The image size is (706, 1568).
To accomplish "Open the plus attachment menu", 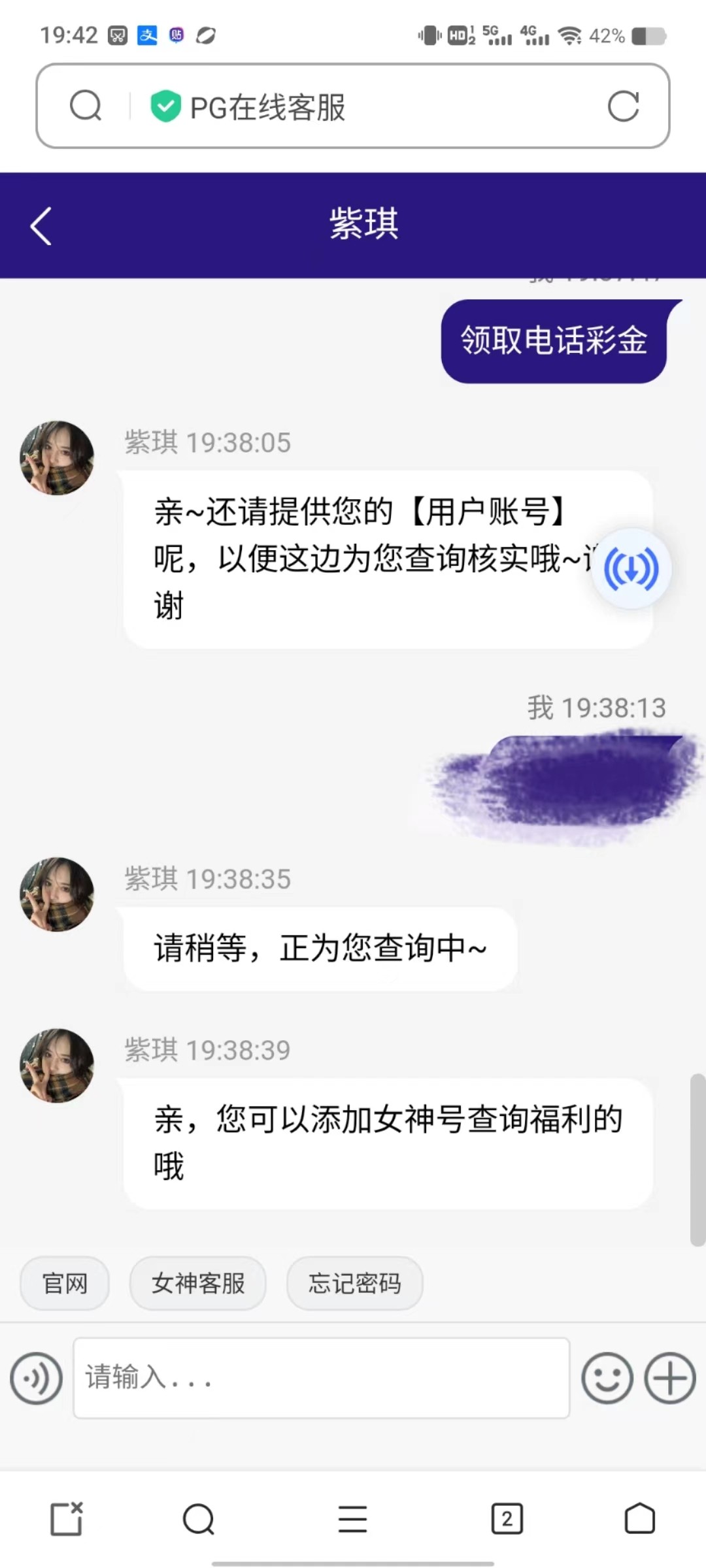I will click(x=669, y=1377).
